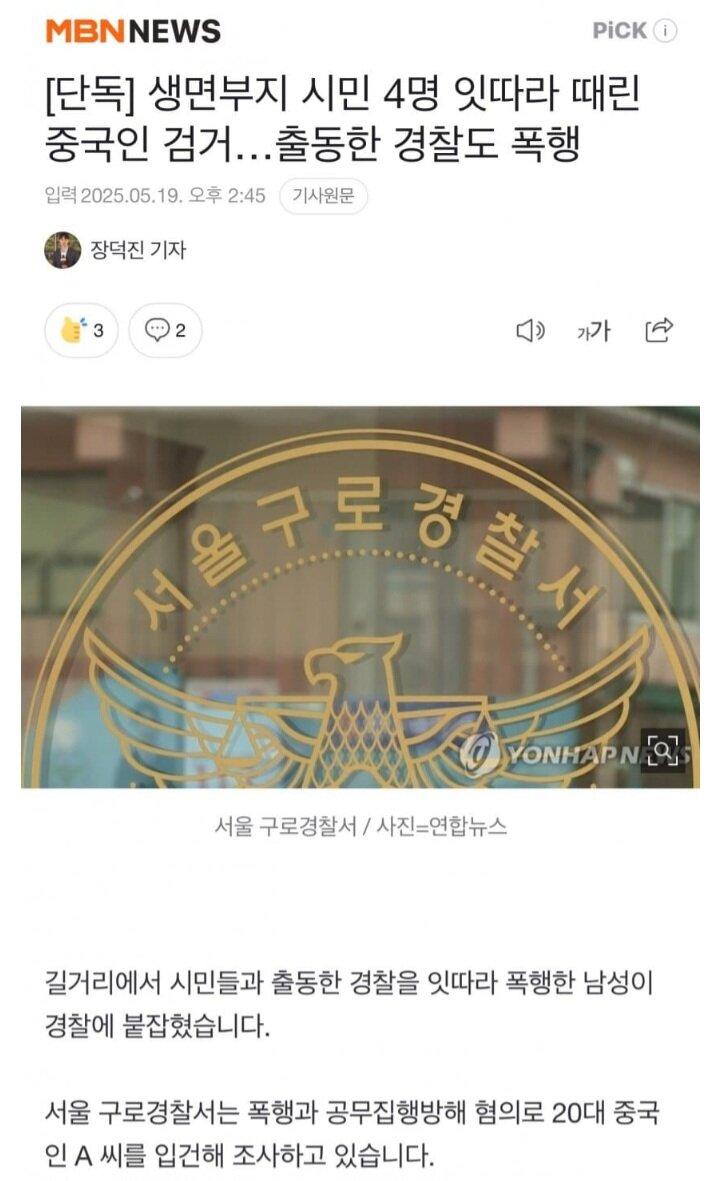
Task: View reporter 장덕진's profile
Action: coord(115,250)
